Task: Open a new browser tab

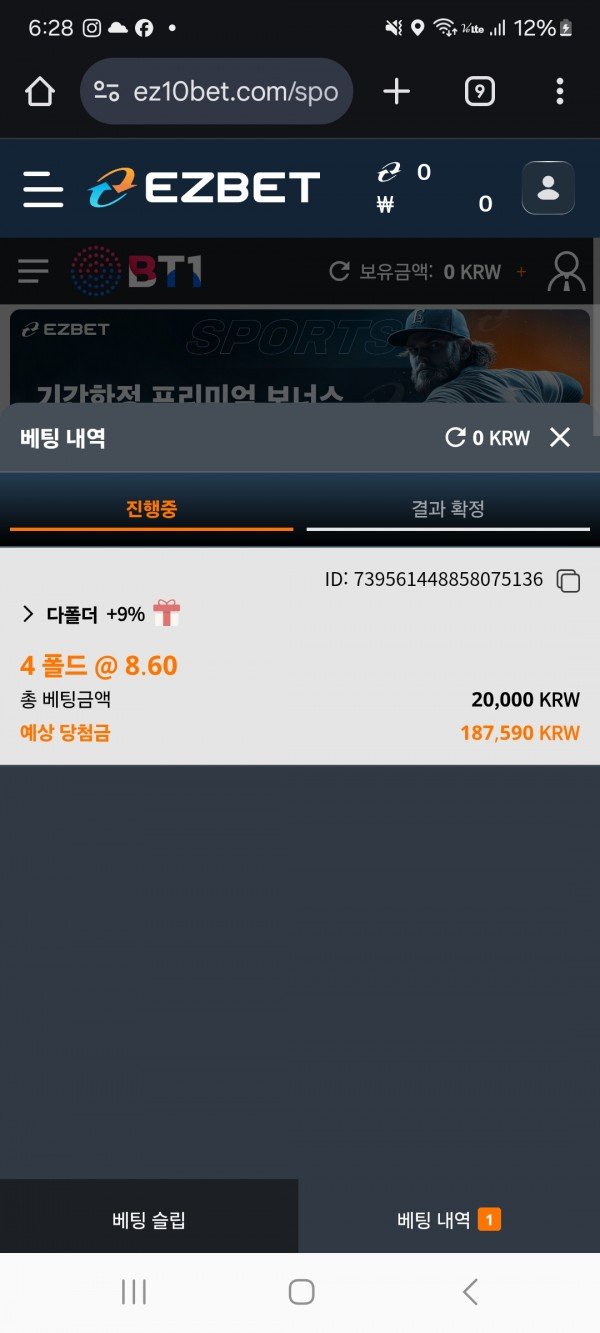Action: pyautogui.click(x=397, y=92)
